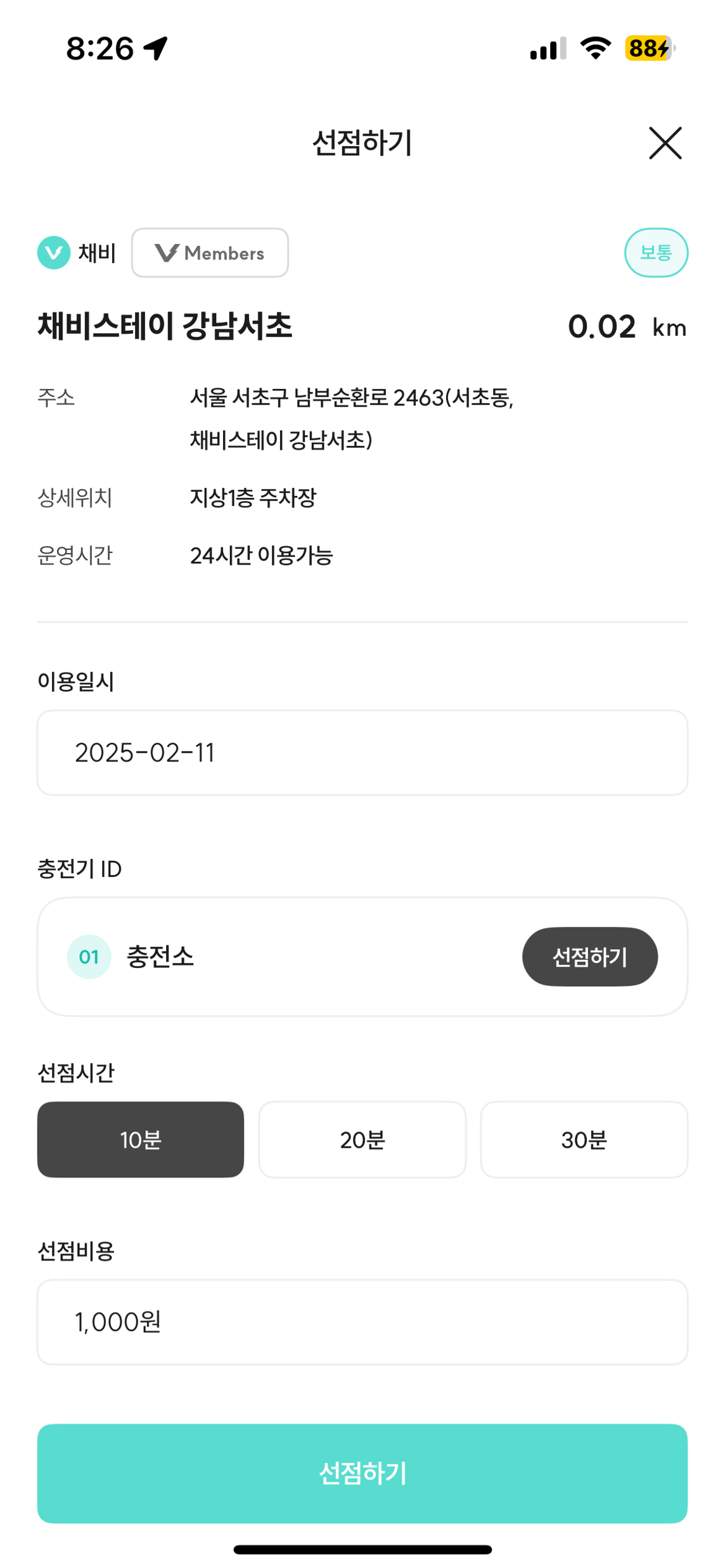This screenshot has width=725, height=1568.
Task: Select the 20분 reservation time option
Action: [362, 1139]
